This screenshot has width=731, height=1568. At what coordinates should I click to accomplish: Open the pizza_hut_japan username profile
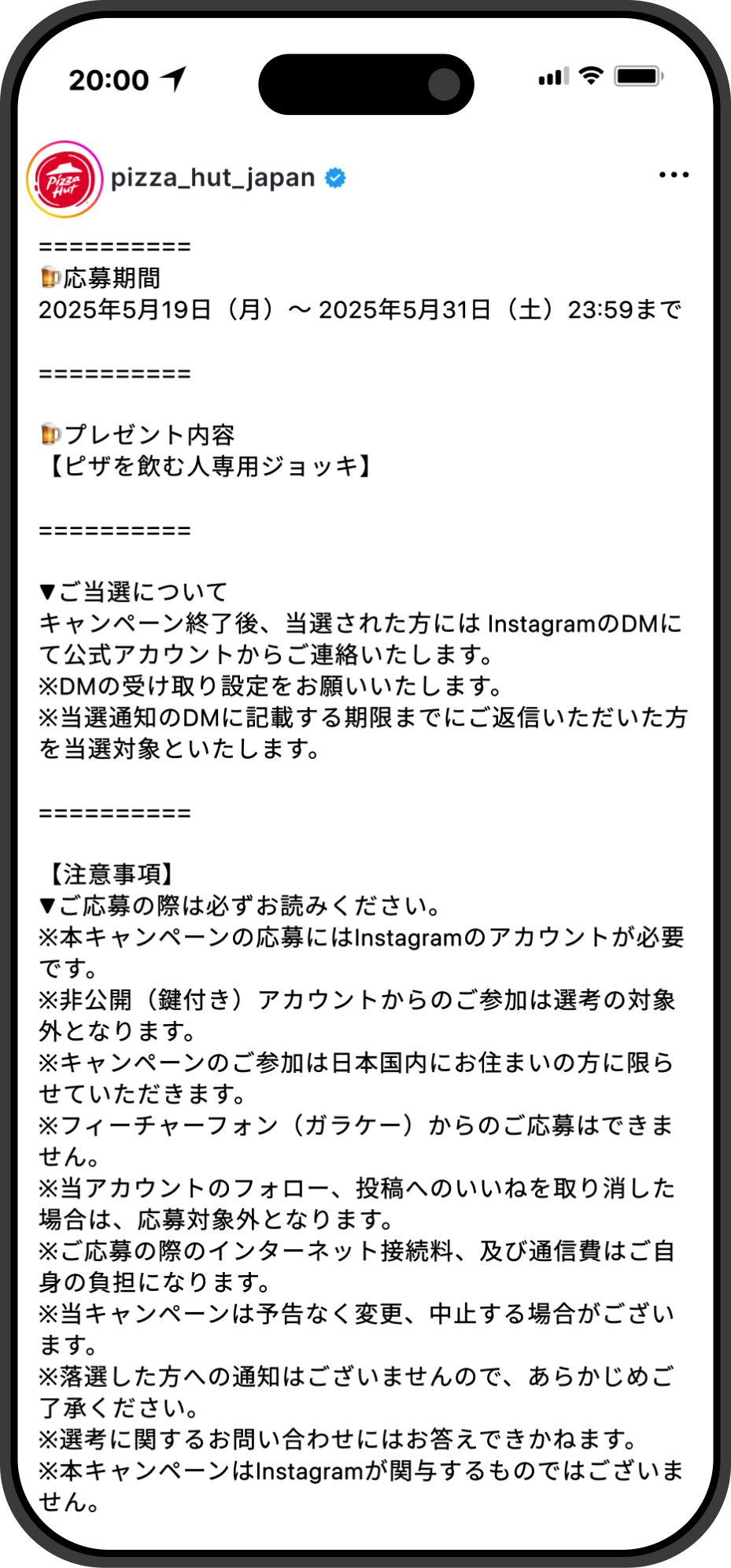(x=212, y=178)
